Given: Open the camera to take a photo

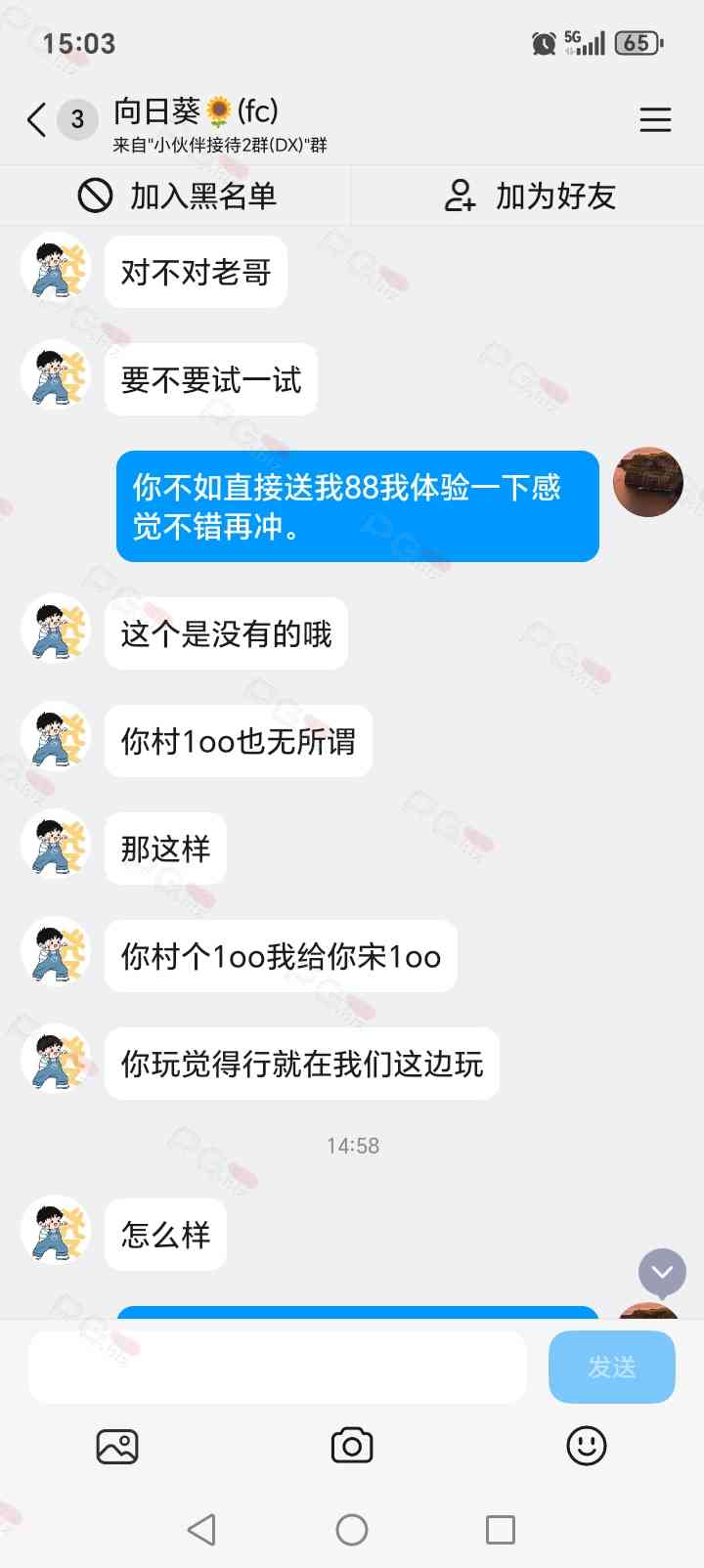Looking at the screenshot, I should click(x=352, y=1446).
